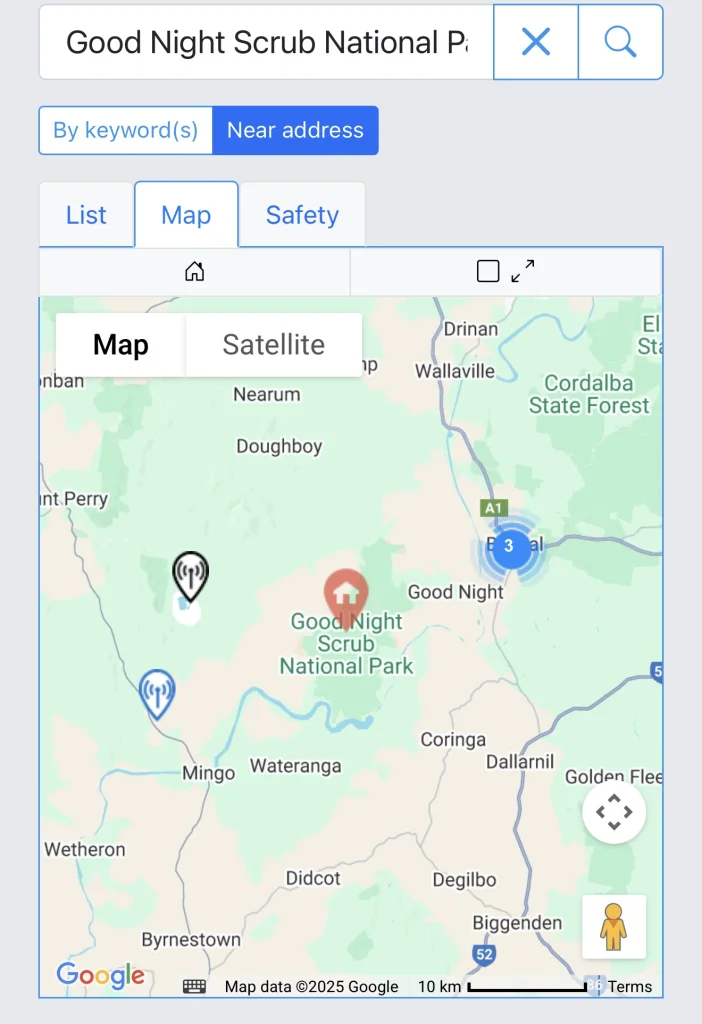
Task: Expand the map to fullscreen
Action: pos(507,271)
